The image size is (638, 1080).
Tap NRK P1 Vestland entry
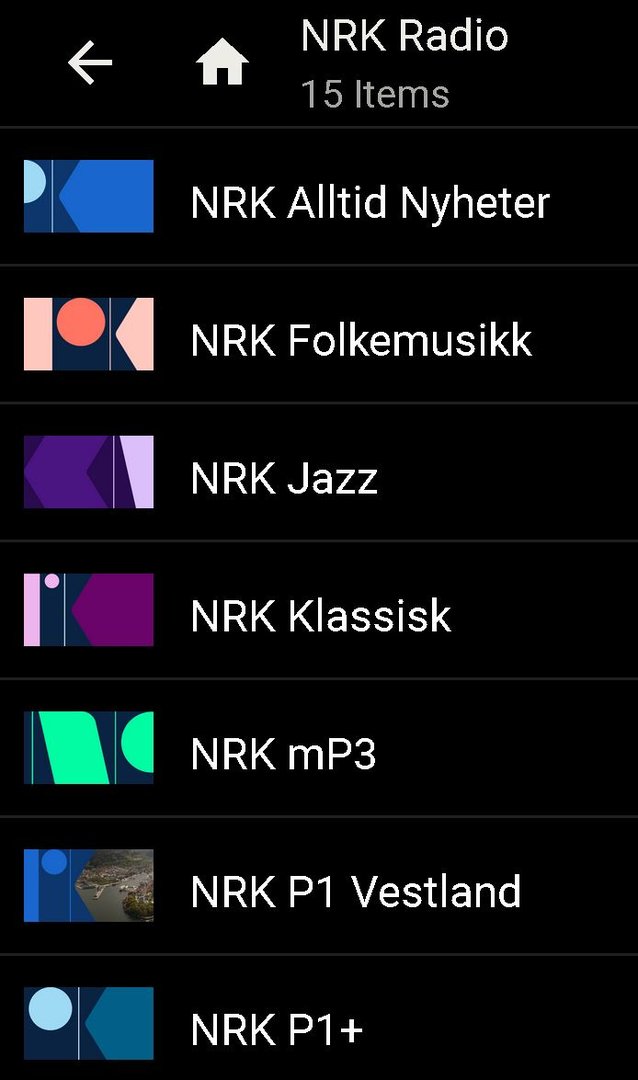point(355,892)
